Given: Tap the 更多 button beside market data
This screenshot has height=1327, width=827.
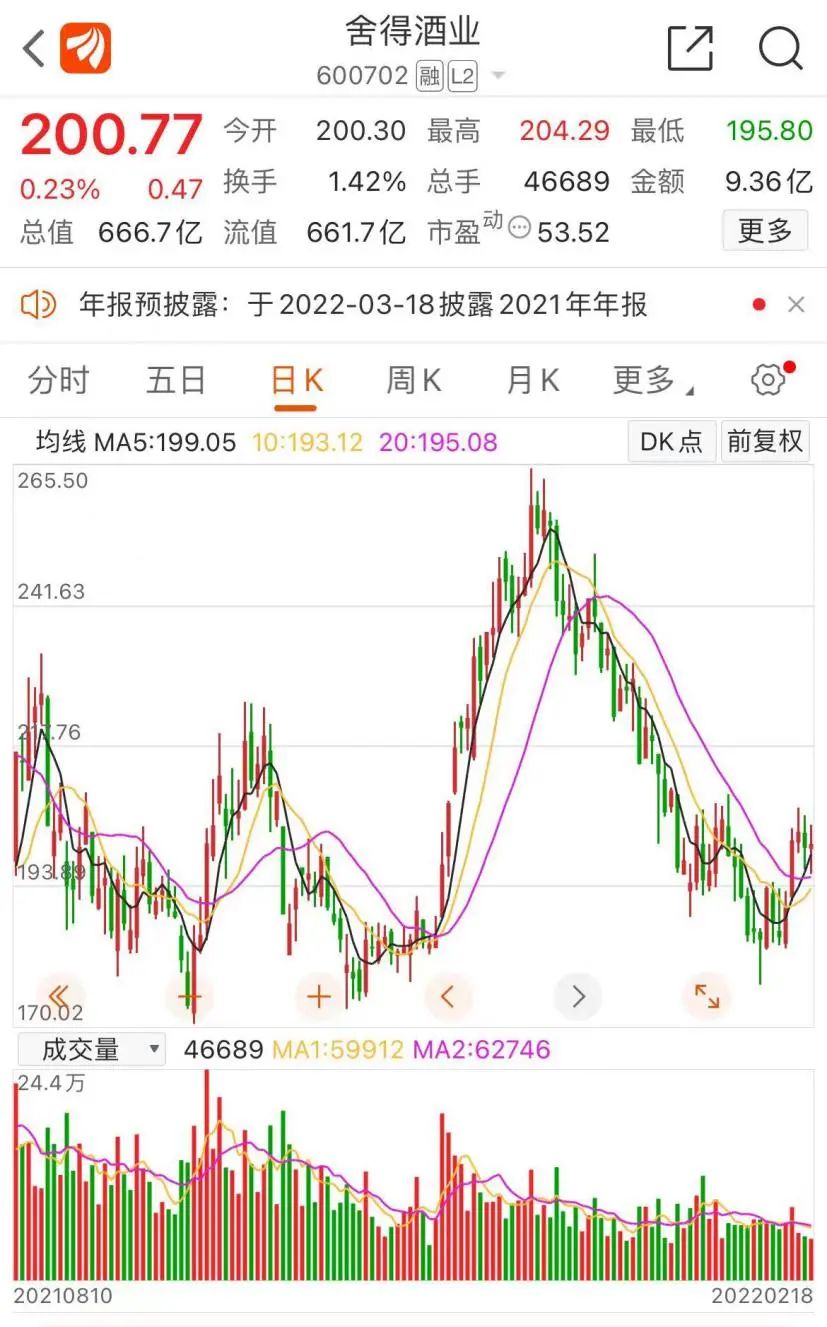Looking at the screenshot, I should 765,231.
